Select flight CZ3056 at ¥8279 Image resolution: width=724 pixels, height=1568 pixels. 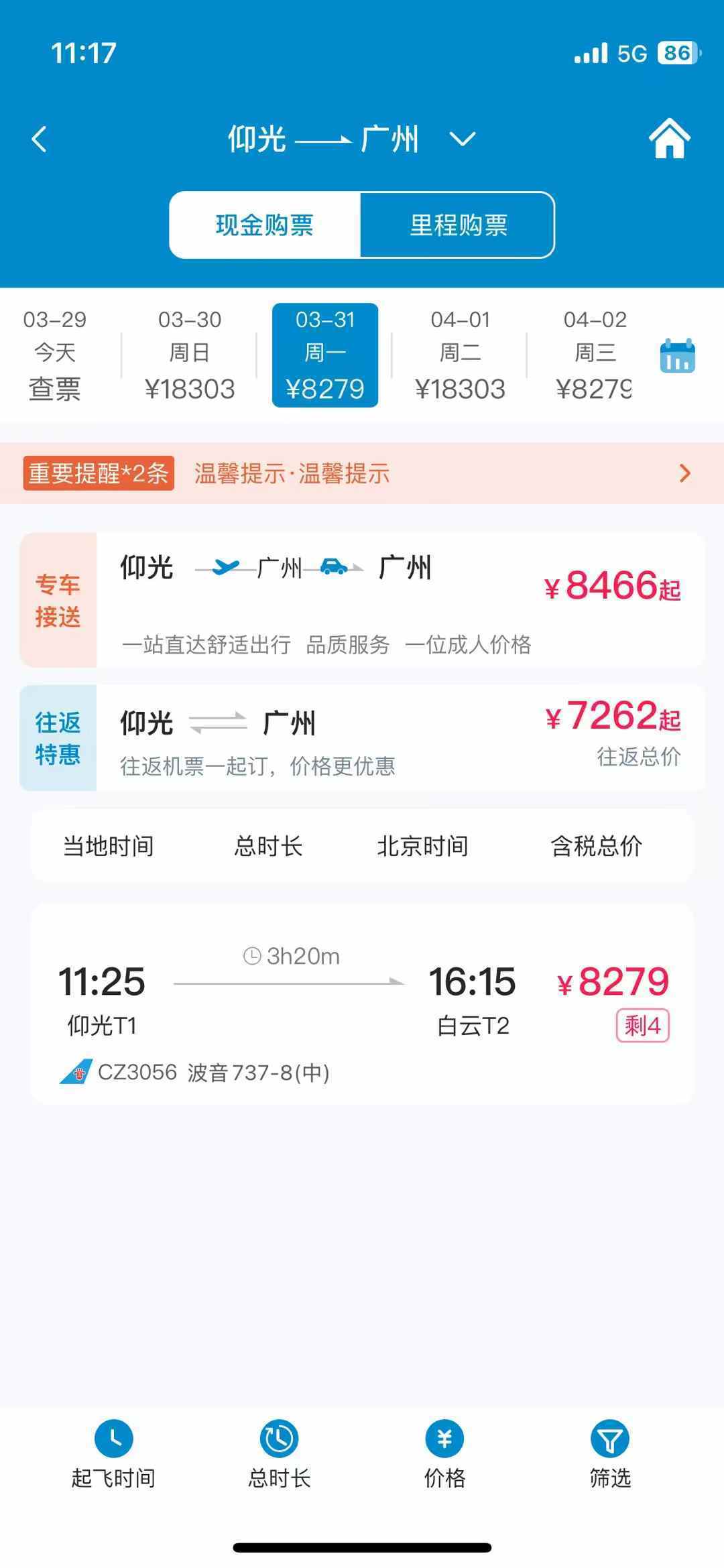(x=362, y=1003)
